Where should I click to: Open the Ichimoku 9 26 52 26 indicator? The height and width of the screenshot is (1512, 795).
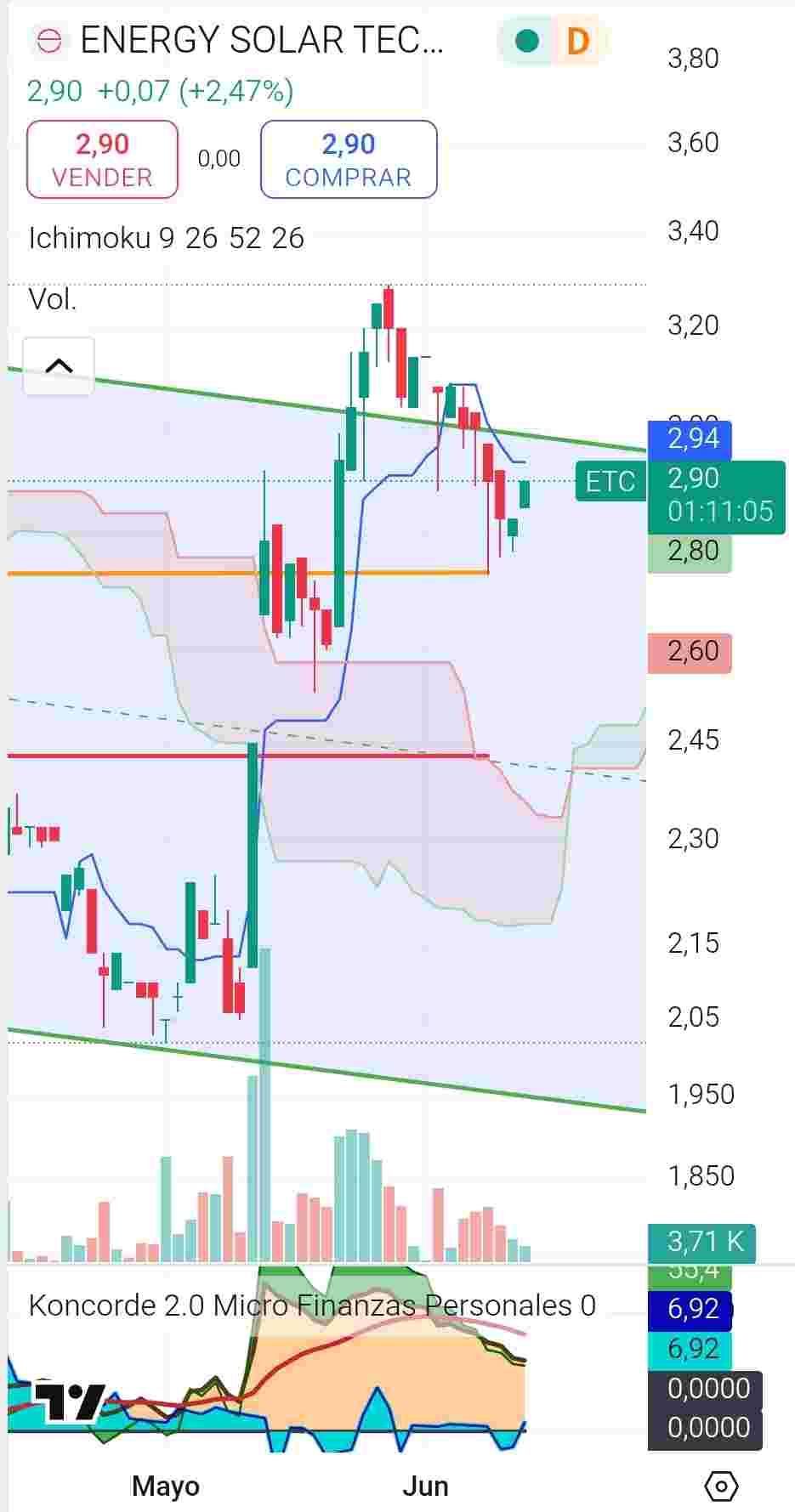pos(166,238)
